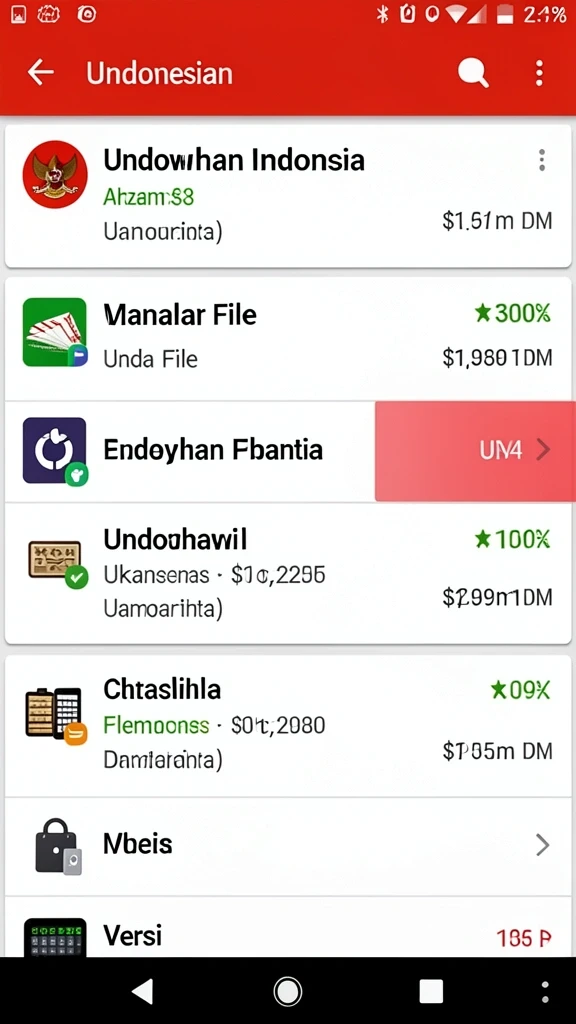The image size is (576, 1024).
Task: Open the Undoghawil listing
Action: click(x=288, y=573)
